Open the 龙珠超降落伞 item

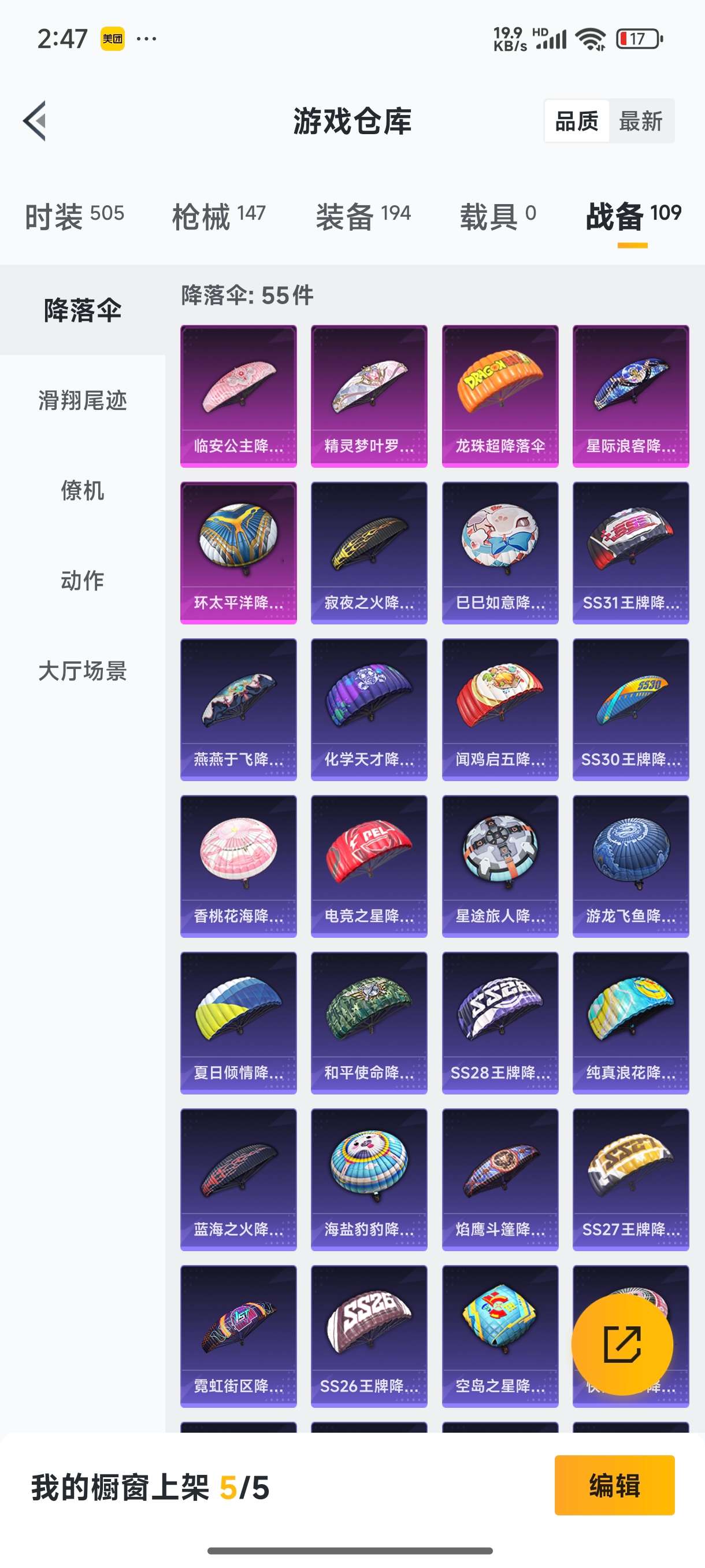click(x=500, y=395)
